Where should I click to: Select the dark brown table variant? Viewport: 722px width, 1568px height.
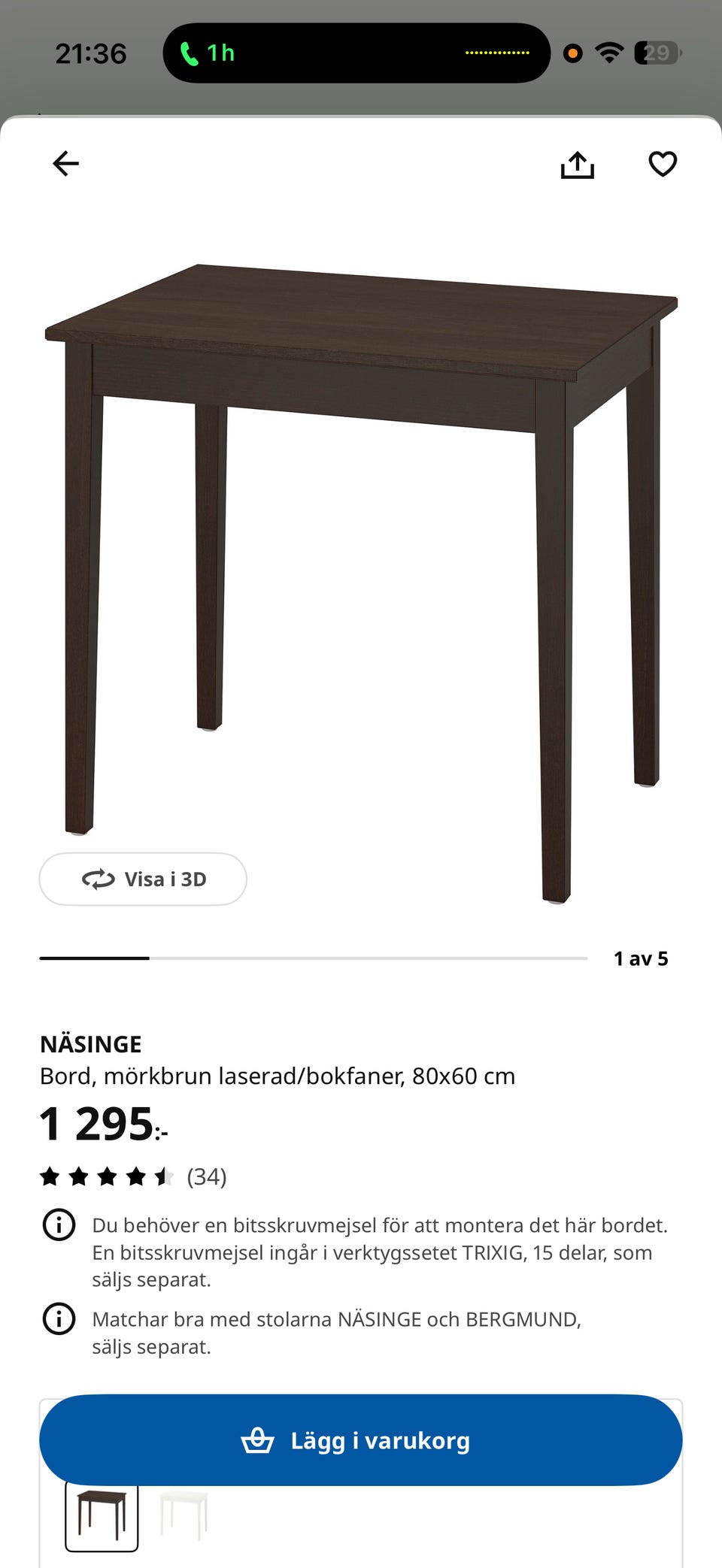(x=101, y=1515)
